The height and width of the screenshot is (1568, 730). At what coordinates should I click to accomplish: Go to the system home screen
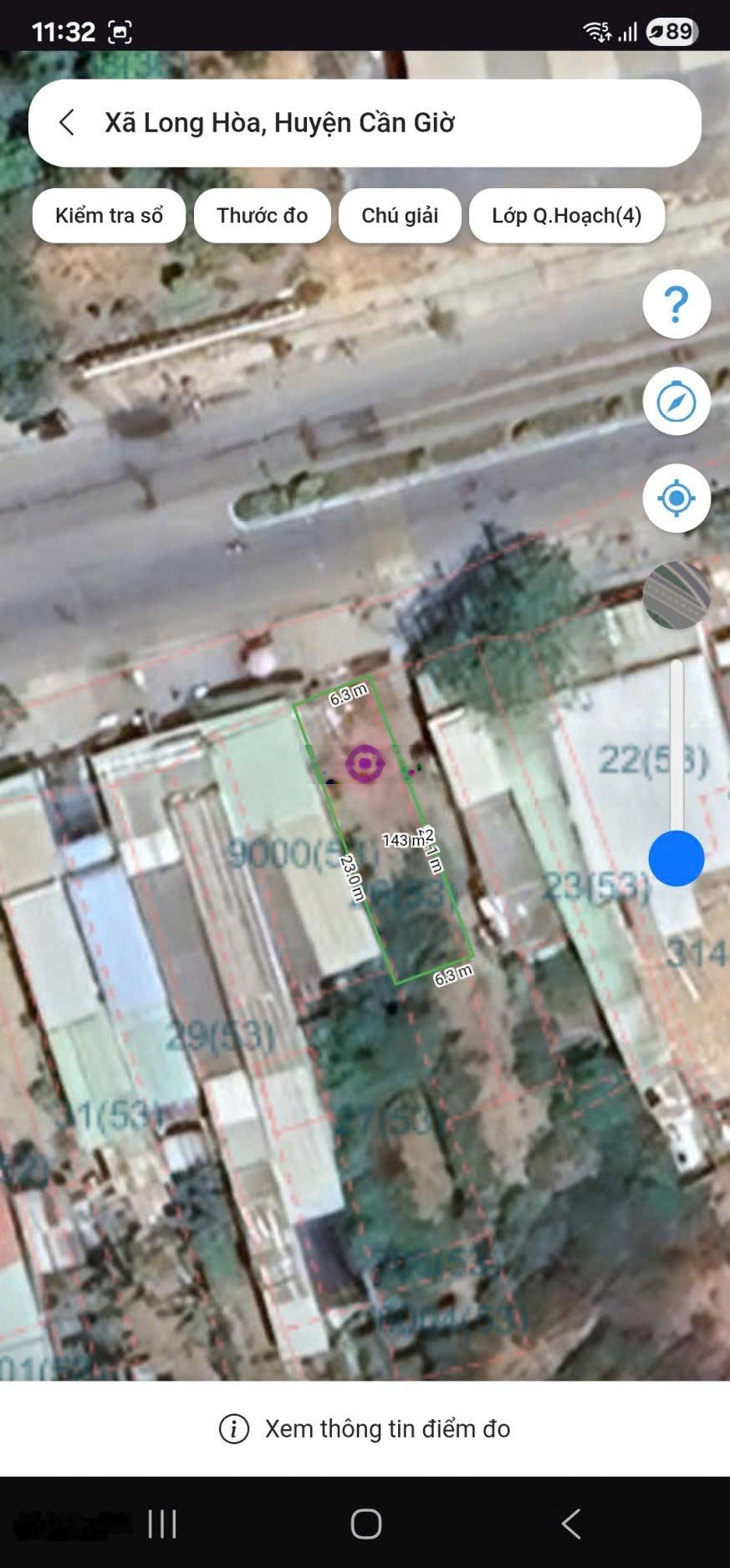366,1524
